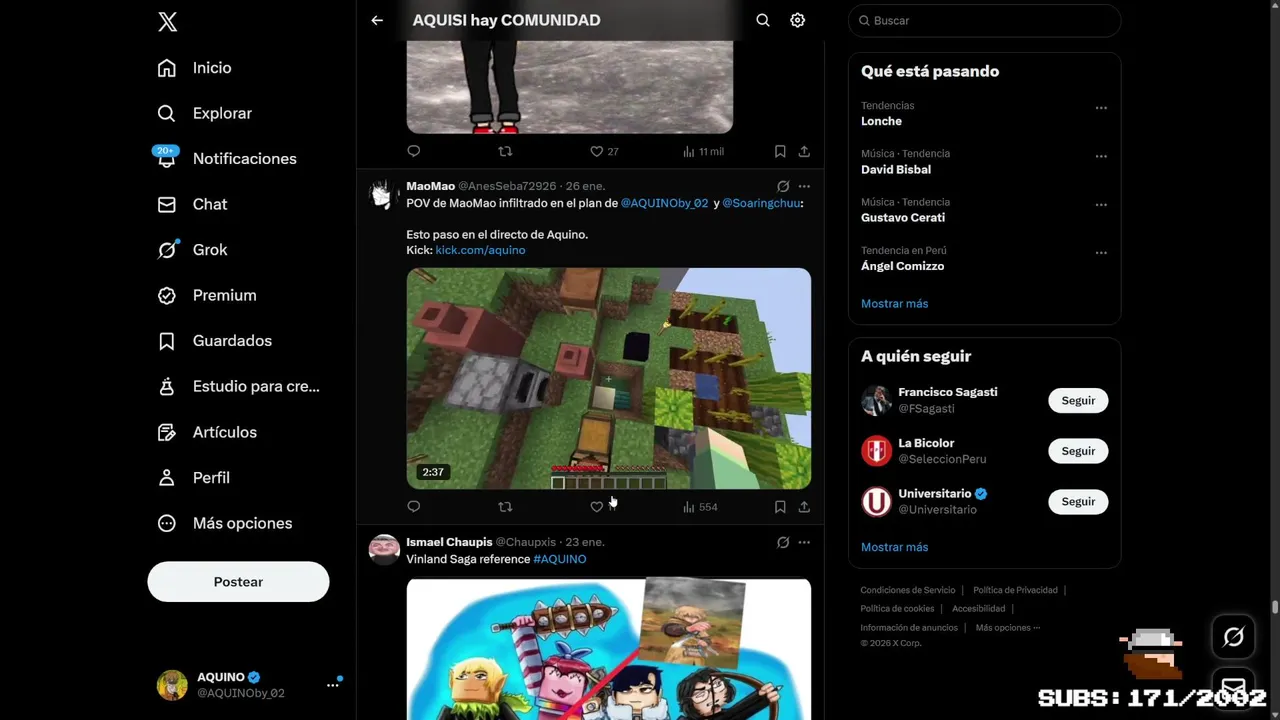Reply to MaoMao's post
The height and width of the screenshot is (720, 1280).
click(x=414, y=507)
